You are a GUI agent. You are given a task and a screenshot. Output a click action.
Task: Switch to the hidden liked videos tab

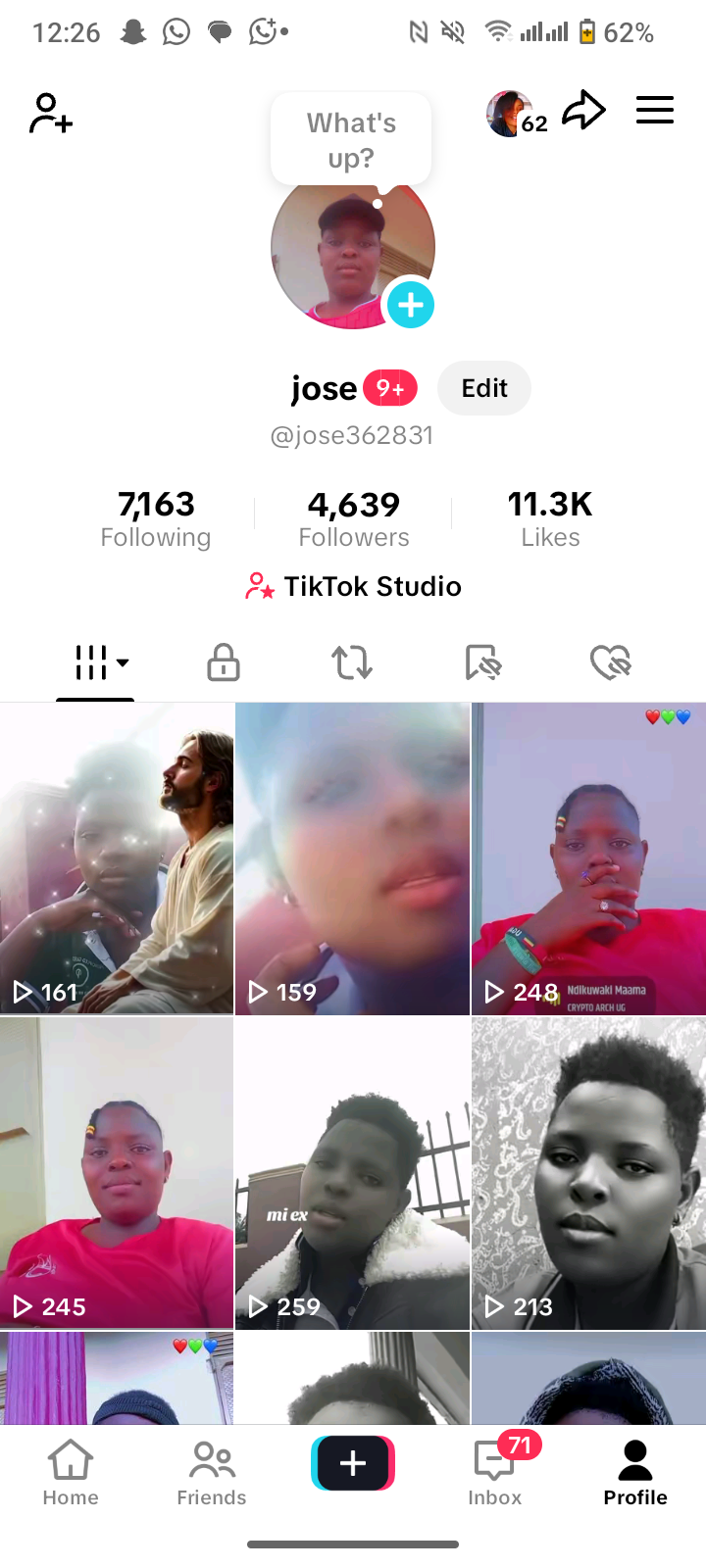[610, 662]
